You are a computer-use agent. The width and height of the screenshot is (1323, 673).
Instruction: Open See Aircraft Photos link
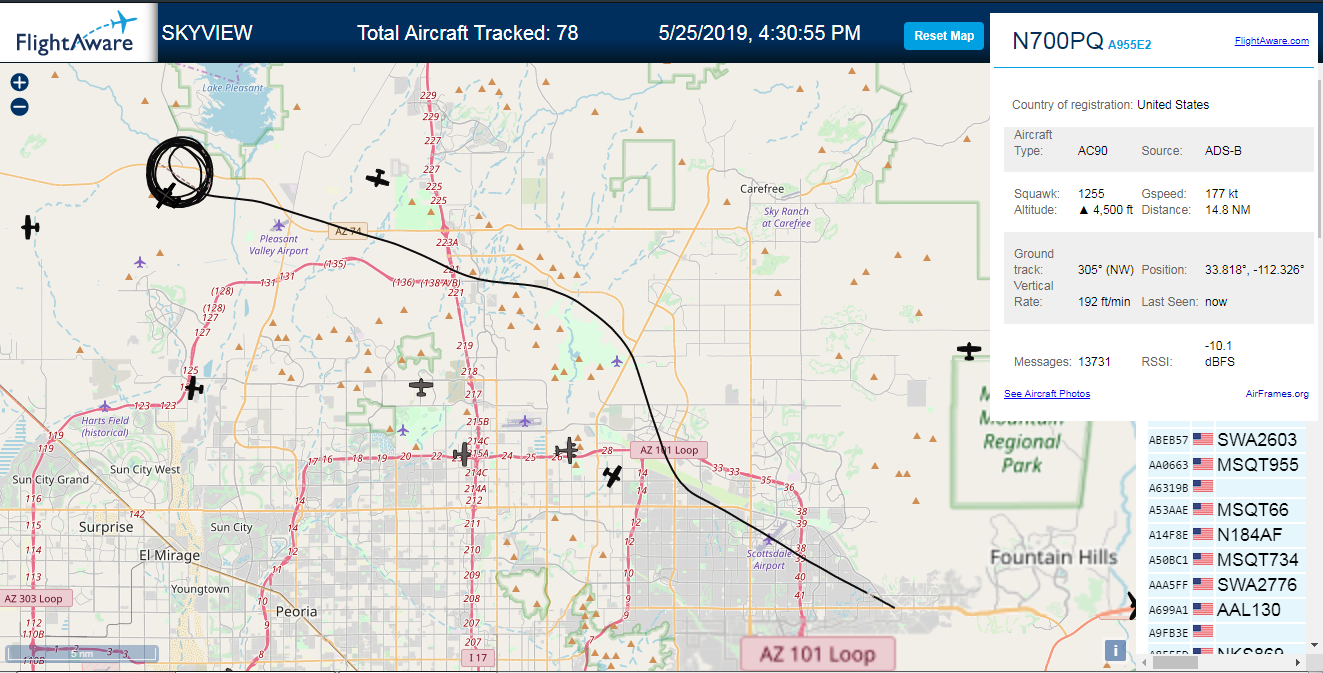pyautogui.click(x=1047, y=394)
